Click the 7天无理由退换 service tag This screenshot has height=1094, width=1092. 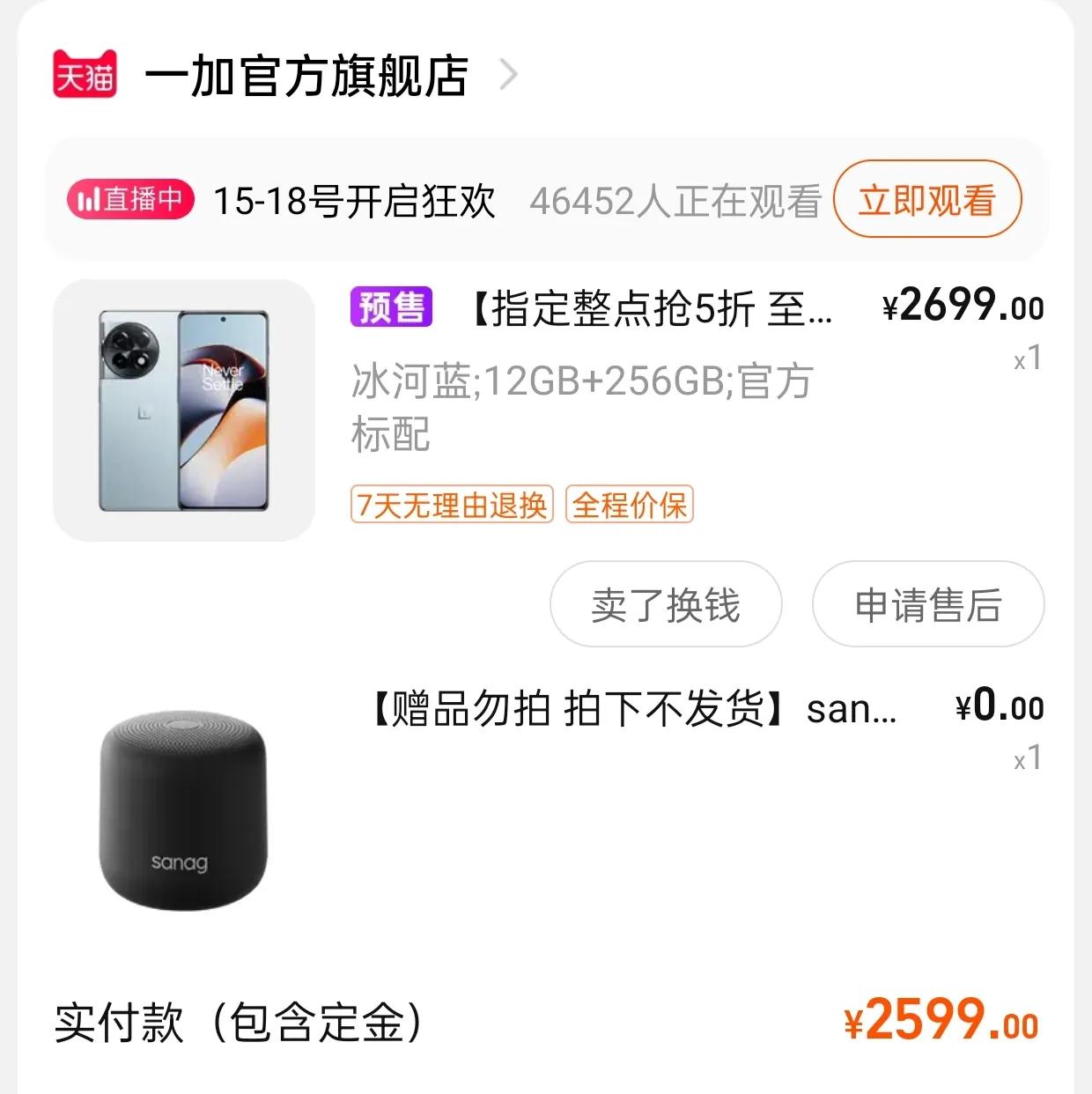[451, 505]
